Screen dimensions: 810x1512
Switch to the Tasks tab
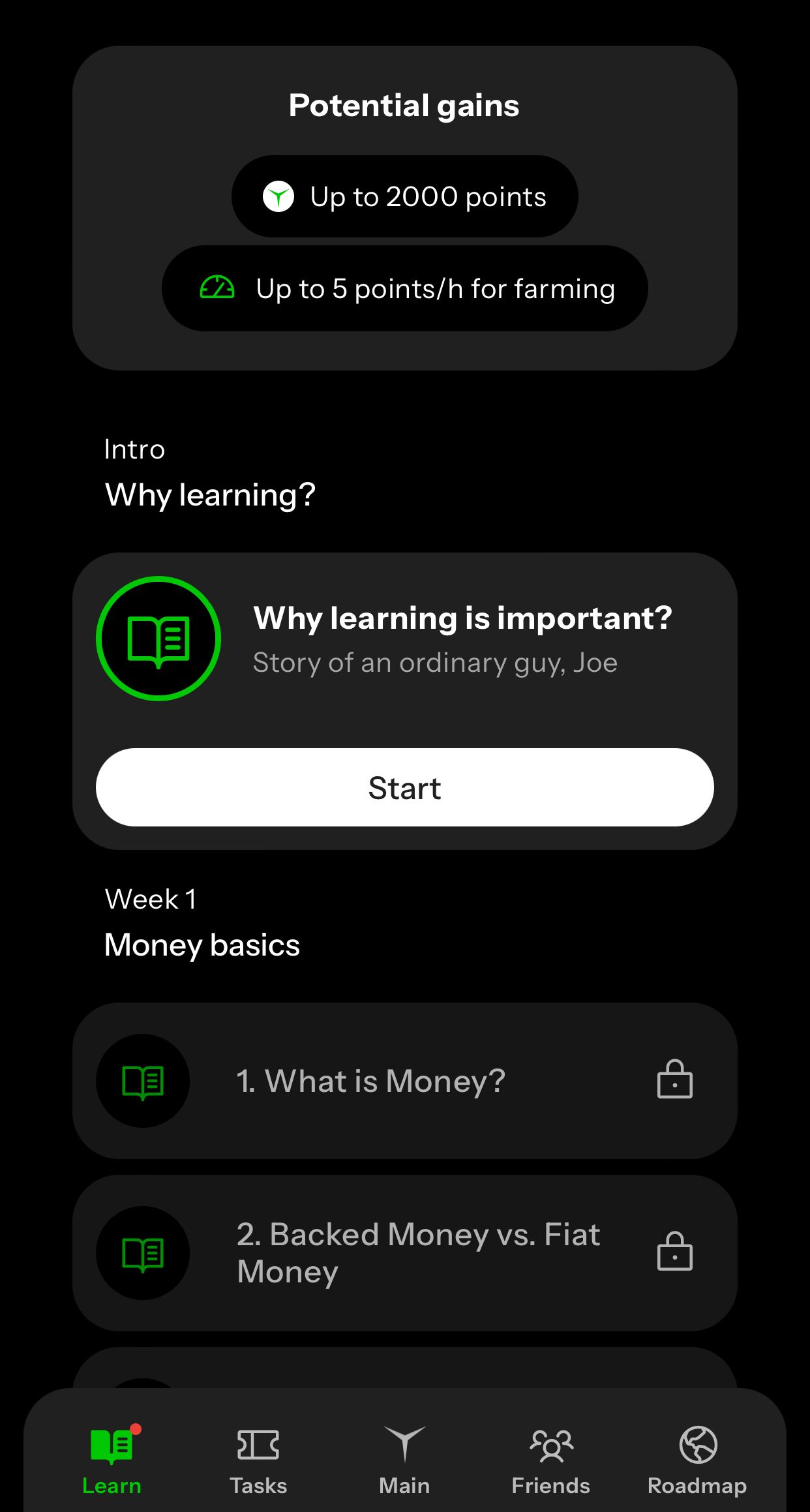pos(258,1461)
